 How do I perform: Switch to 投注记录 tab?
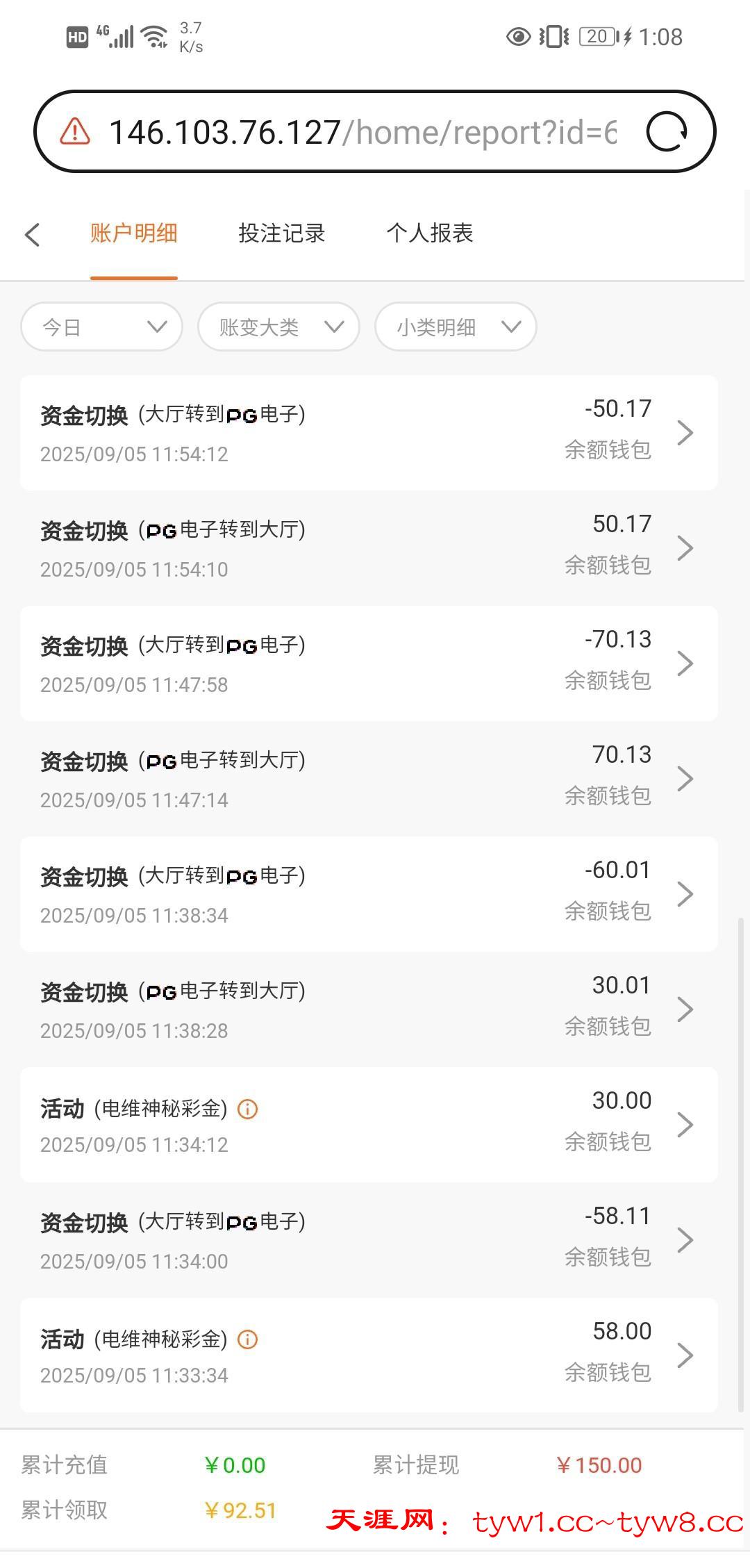tap(281, 233)
